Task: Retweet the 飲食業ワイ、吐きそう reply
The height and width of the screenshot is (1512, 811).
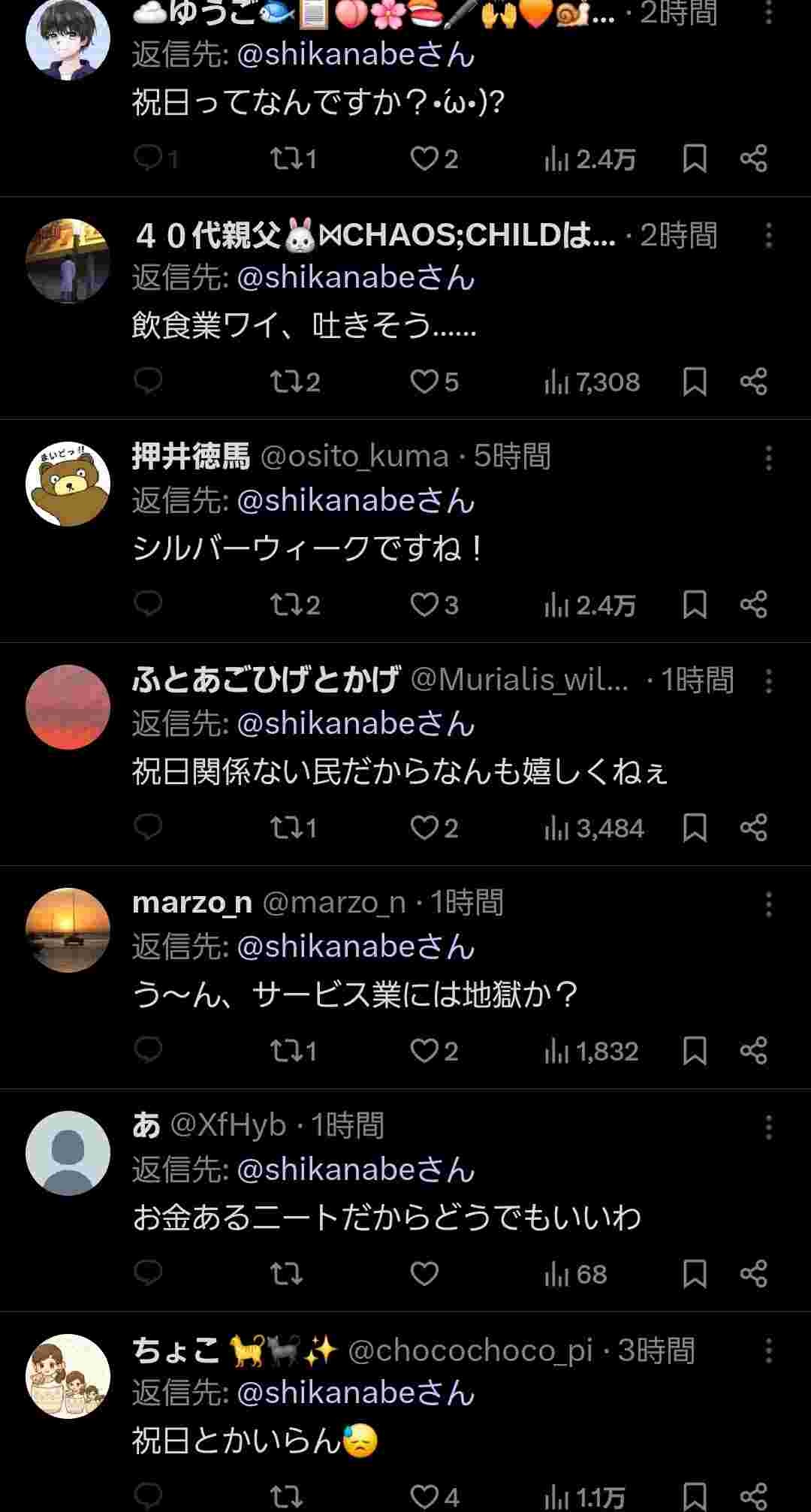Action: coord(286,382)
